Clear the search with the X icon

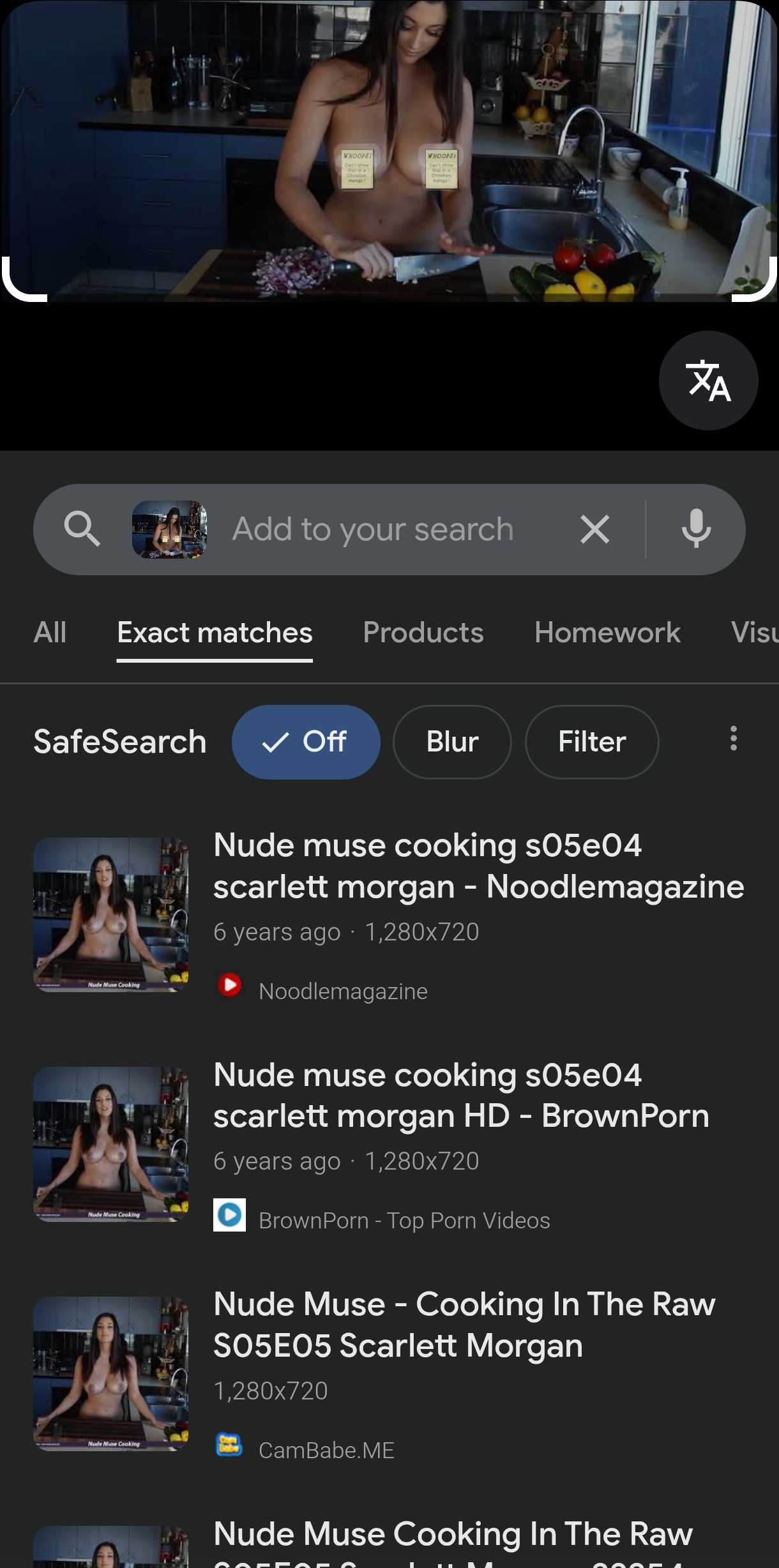click(594, 529)
